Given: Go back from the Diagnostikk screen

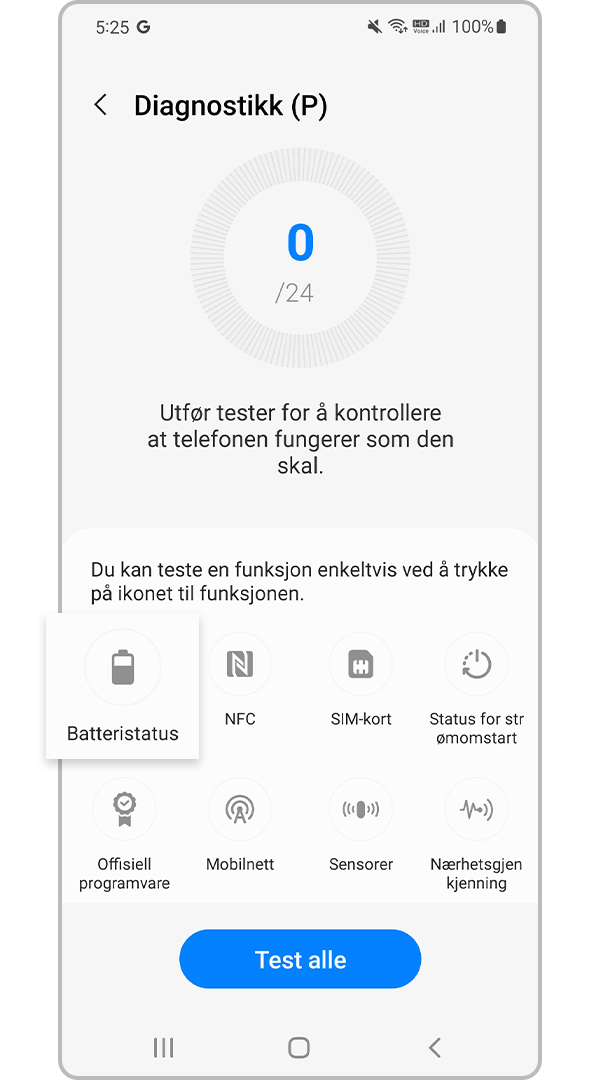Looking at the screenshot, I should tap(101, 105).
